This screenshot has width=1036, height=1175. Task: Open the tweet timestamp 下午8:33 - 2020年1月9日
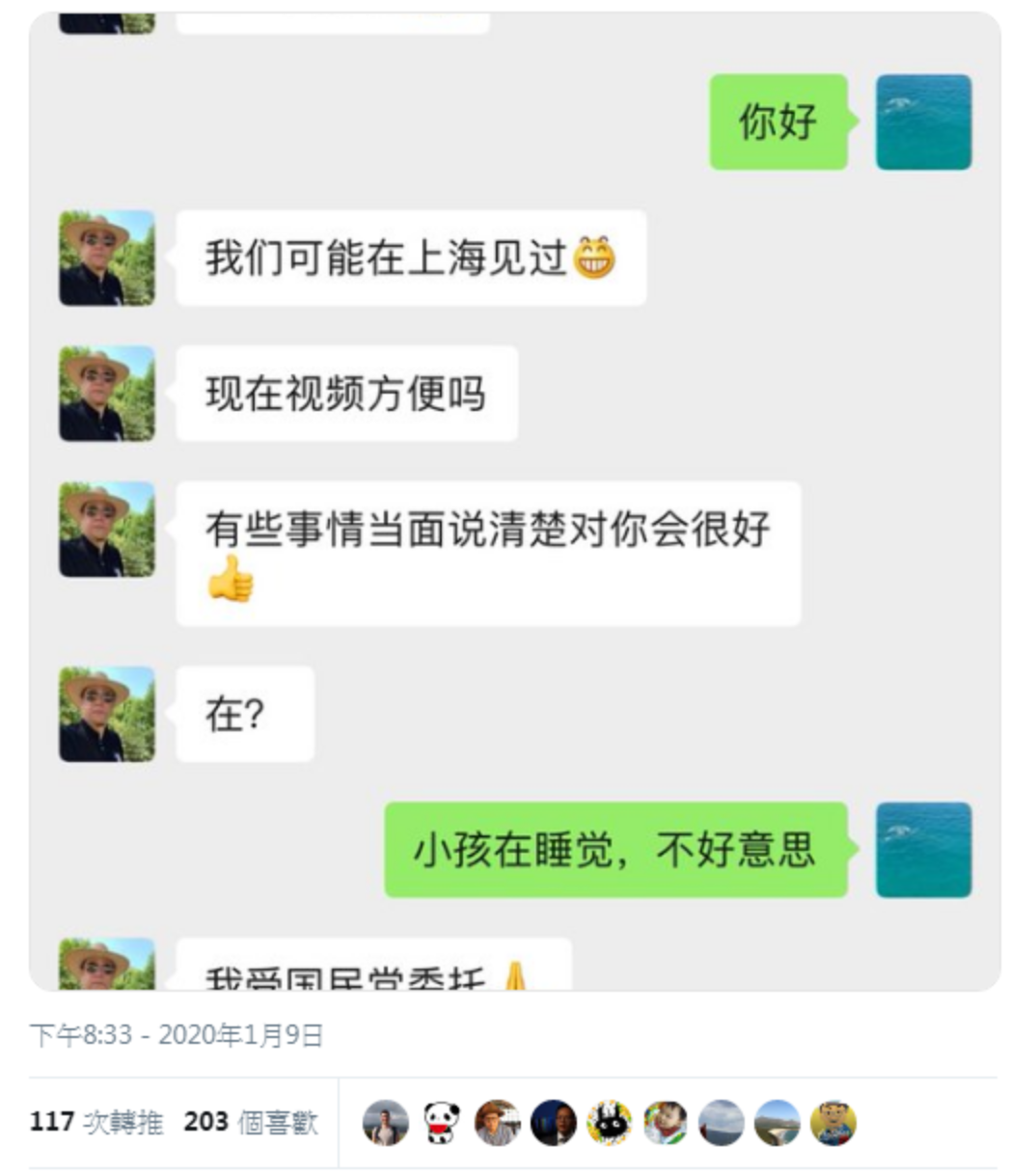tap(176, 1035)
